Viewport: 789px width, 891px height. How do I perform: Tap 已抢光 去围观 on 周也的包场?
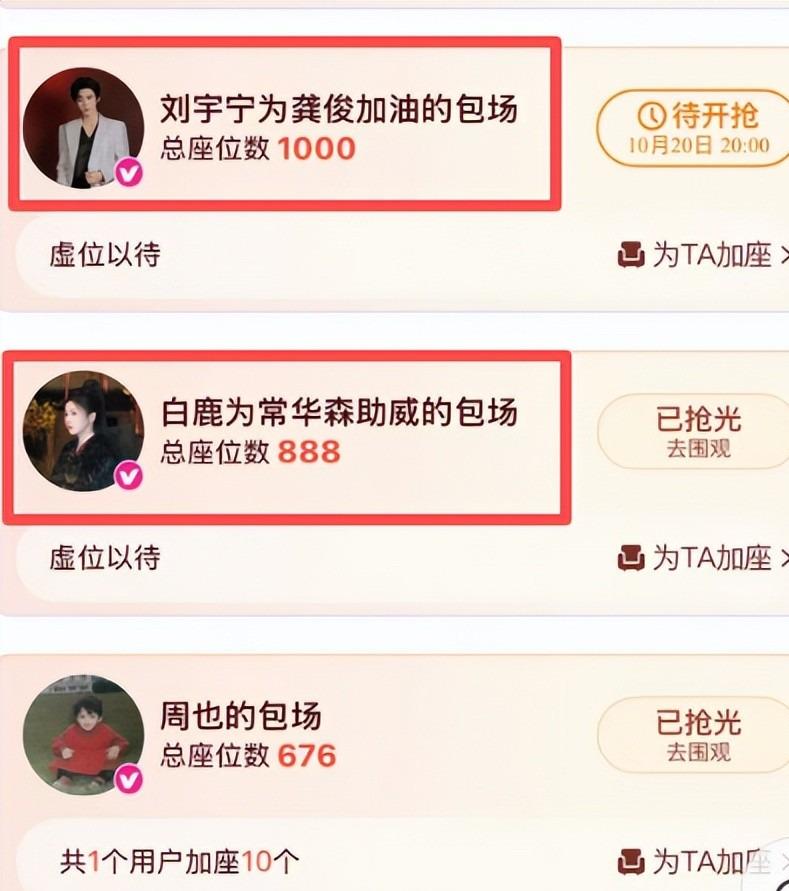698,733
